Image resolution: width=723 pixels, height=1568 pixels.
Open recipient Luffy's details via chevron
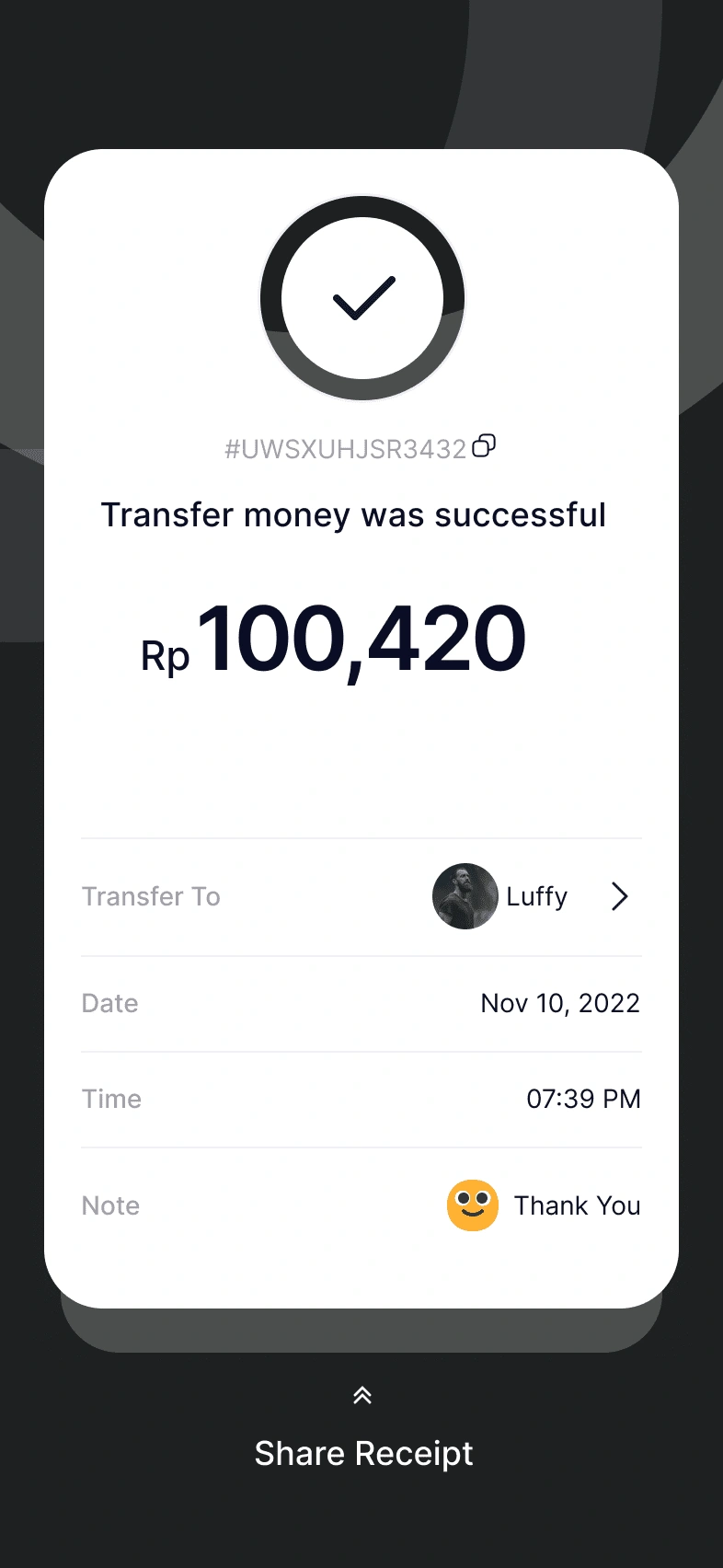620,896
